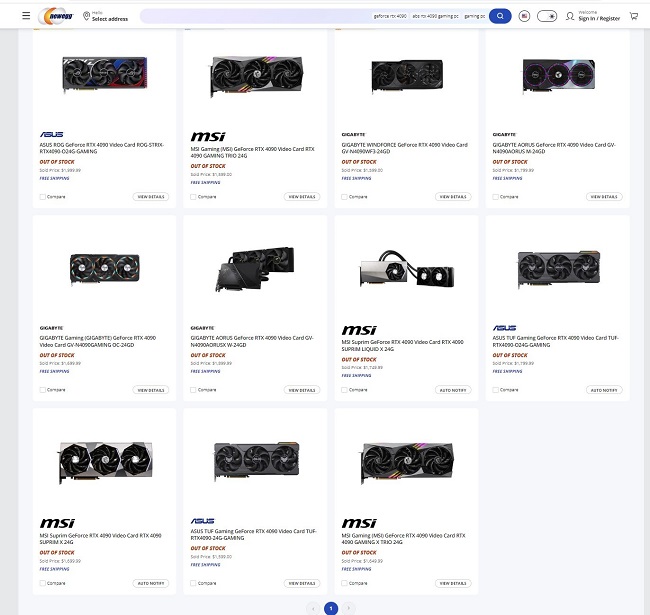Tap Auto Notify for ASUS TUF O24G-GAMING

tap(604, 390)
